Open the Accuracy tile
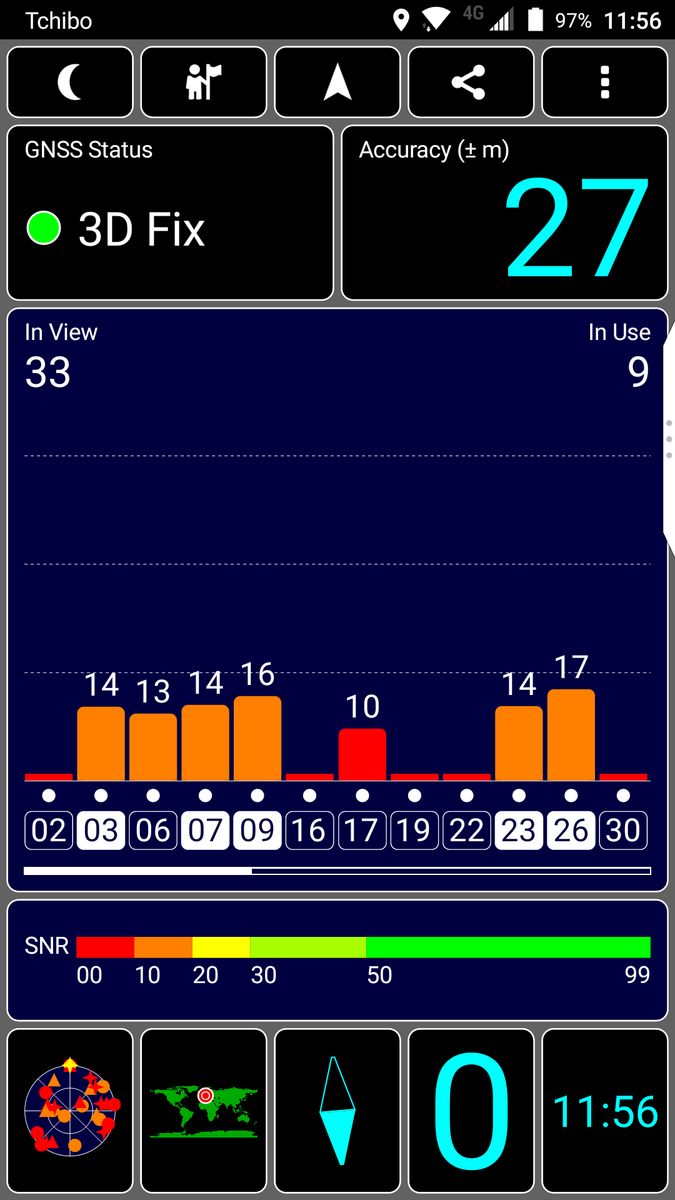This screenshot has height=1200, width=675. point(505,213)
